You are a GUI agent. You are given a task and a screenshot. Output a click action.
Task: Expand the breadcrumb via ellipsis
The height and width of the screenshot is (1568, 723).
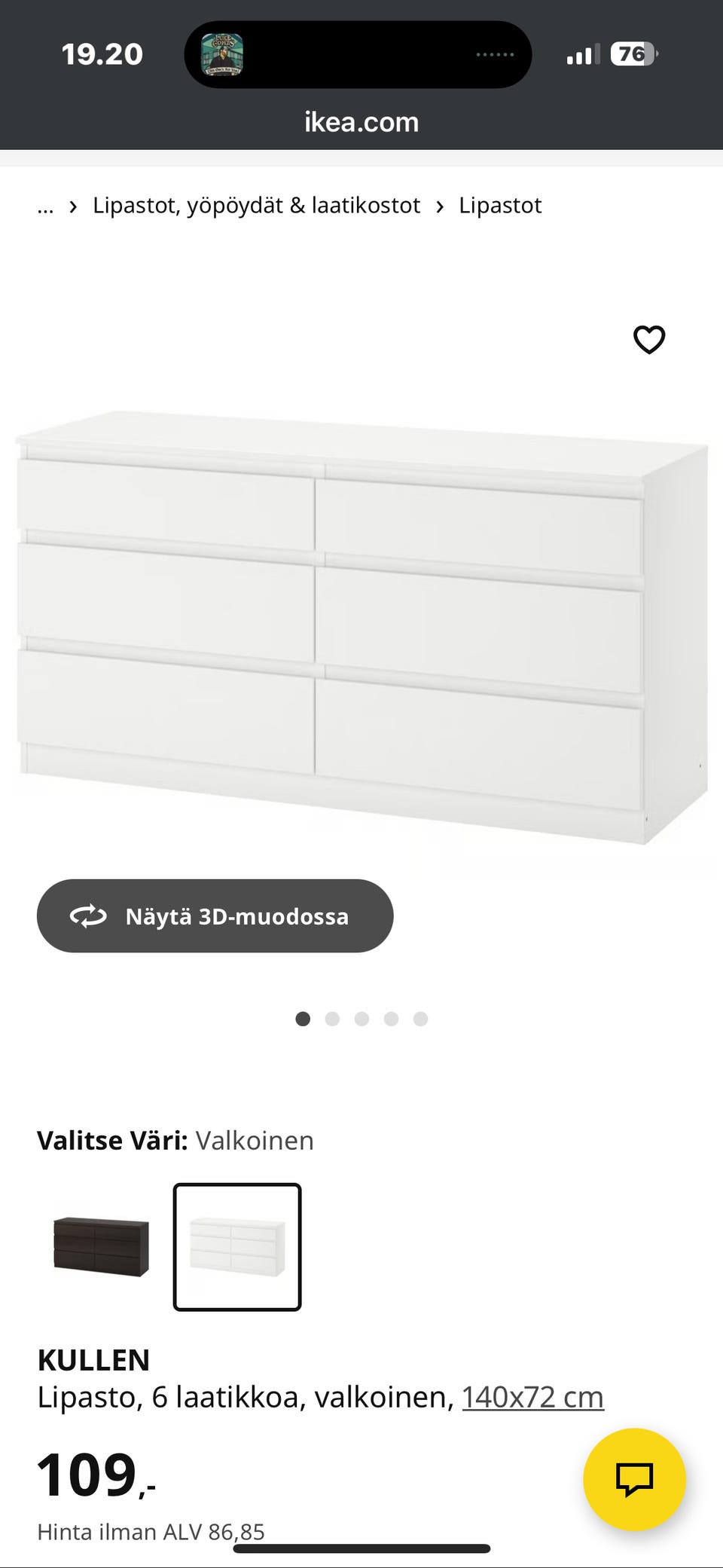[x=45, y=204]
